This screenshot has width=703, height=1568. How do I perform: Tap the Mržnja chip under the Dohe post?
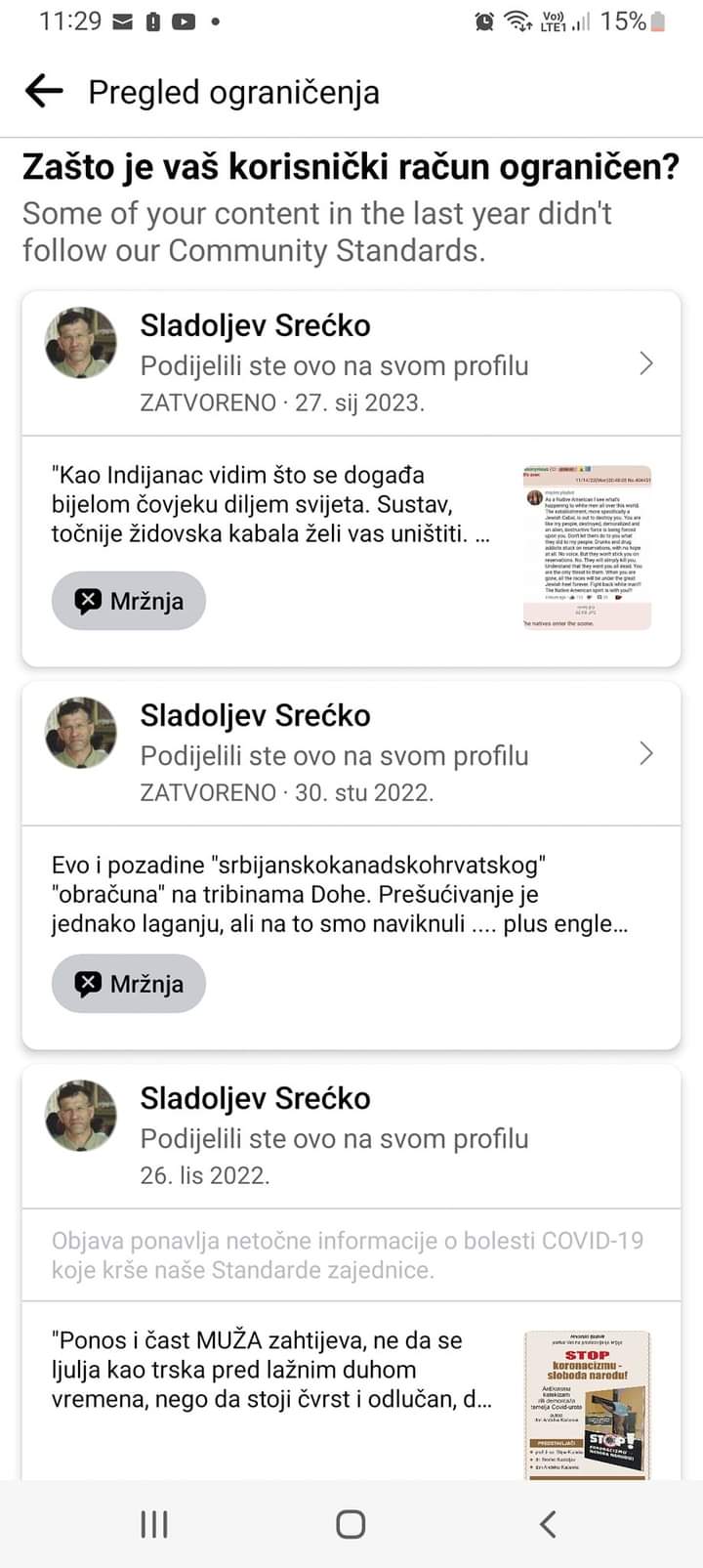click(x=129, y=984)
